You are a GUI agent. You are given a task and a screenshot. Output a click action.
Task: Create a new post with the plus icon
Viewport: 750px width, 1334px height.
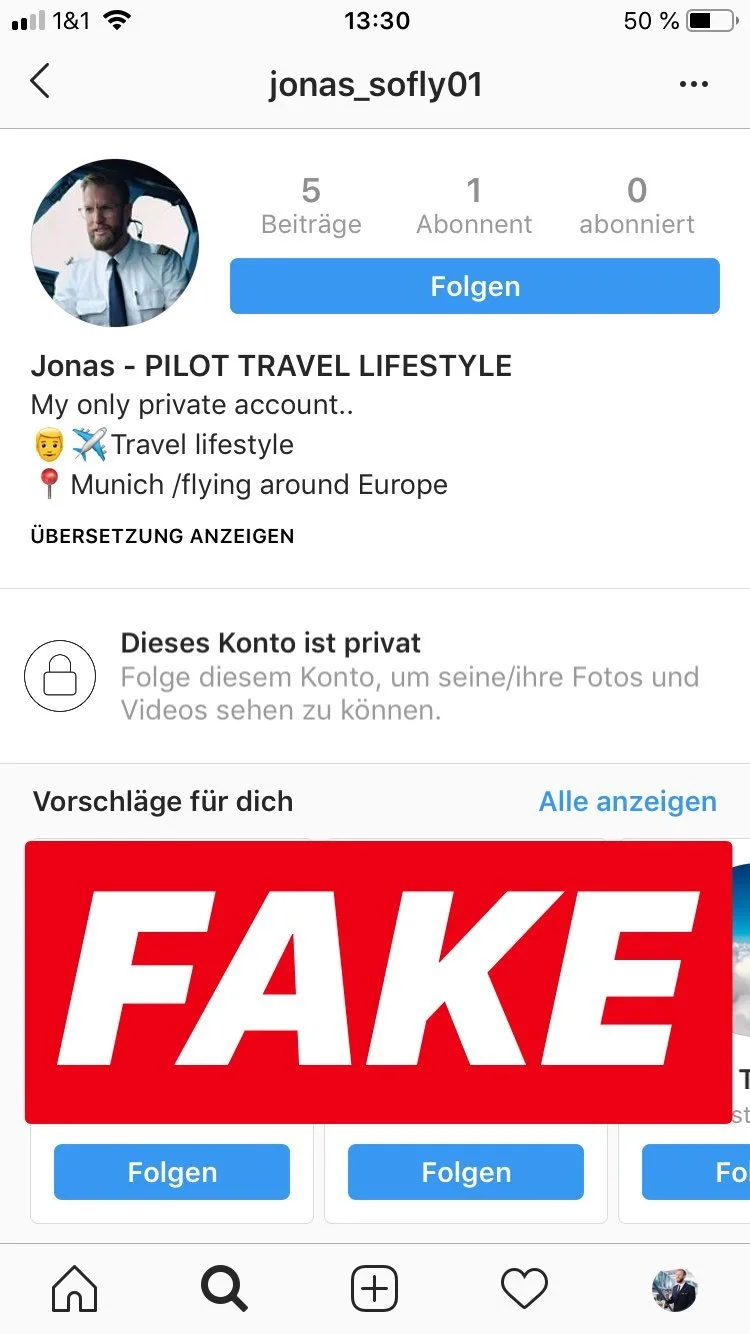pos(375,1288)
